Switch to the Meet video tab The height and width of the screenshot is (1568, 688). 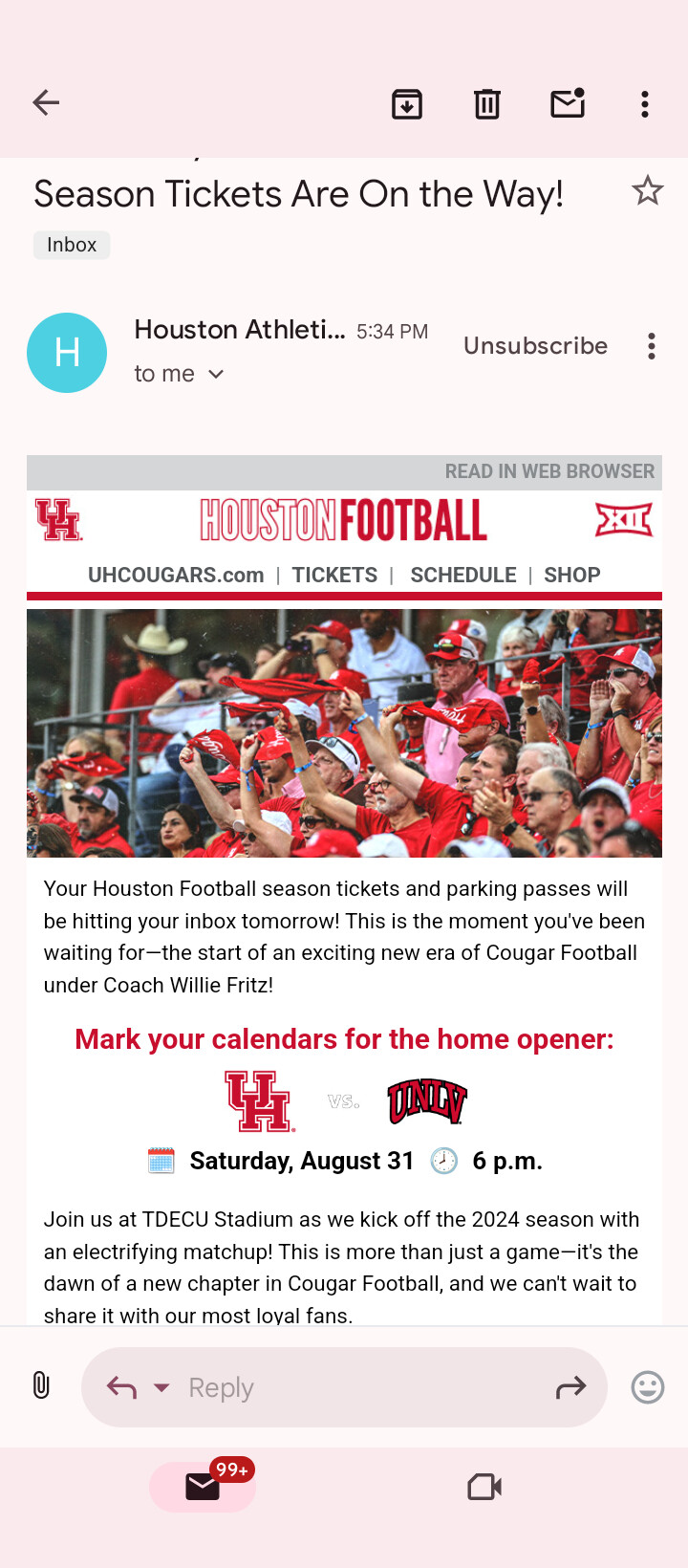[484, 1487]
